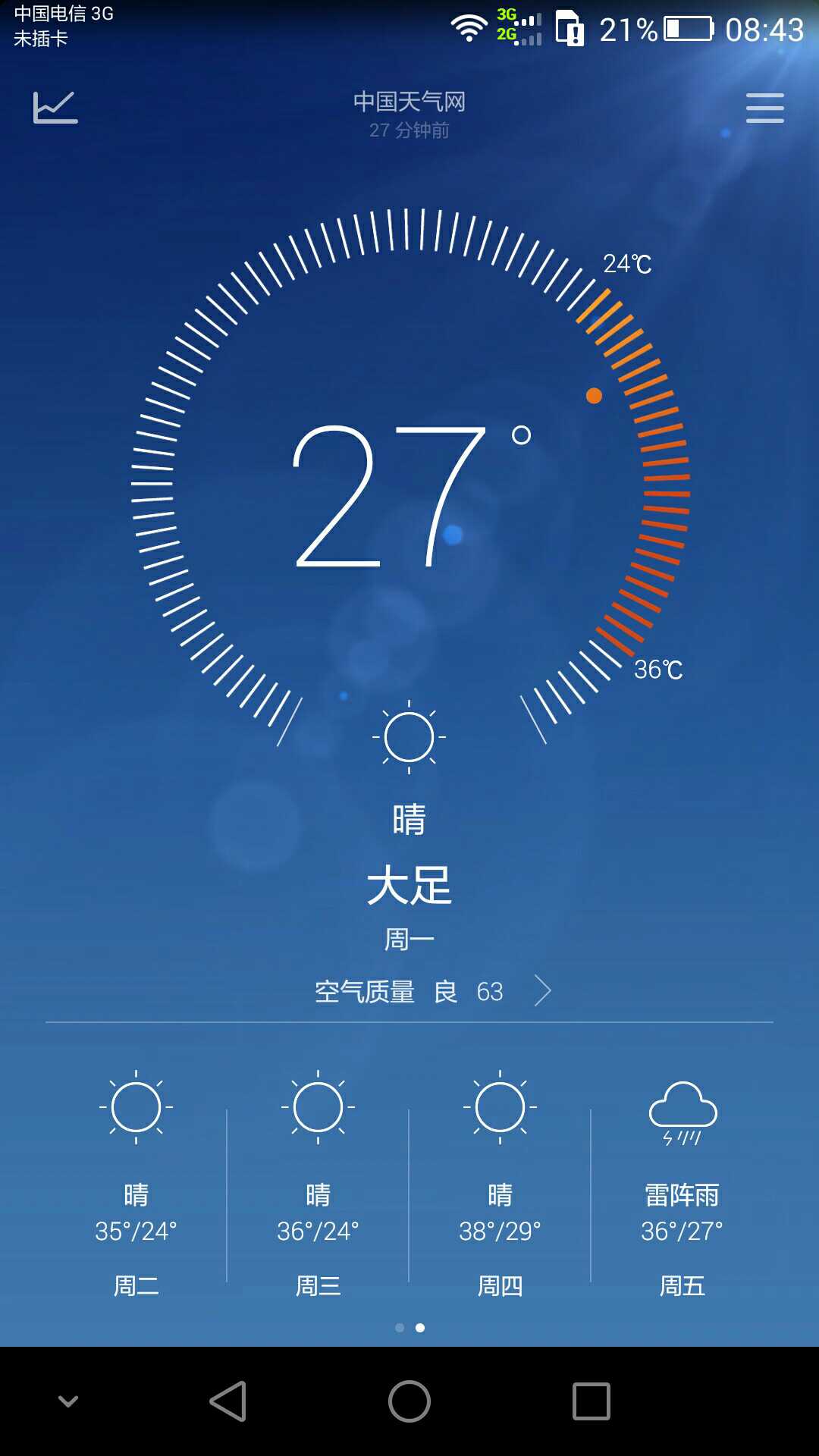Hide the navigation bar with down arrow
819x1456 pixels.
[x=68, y=1401]
